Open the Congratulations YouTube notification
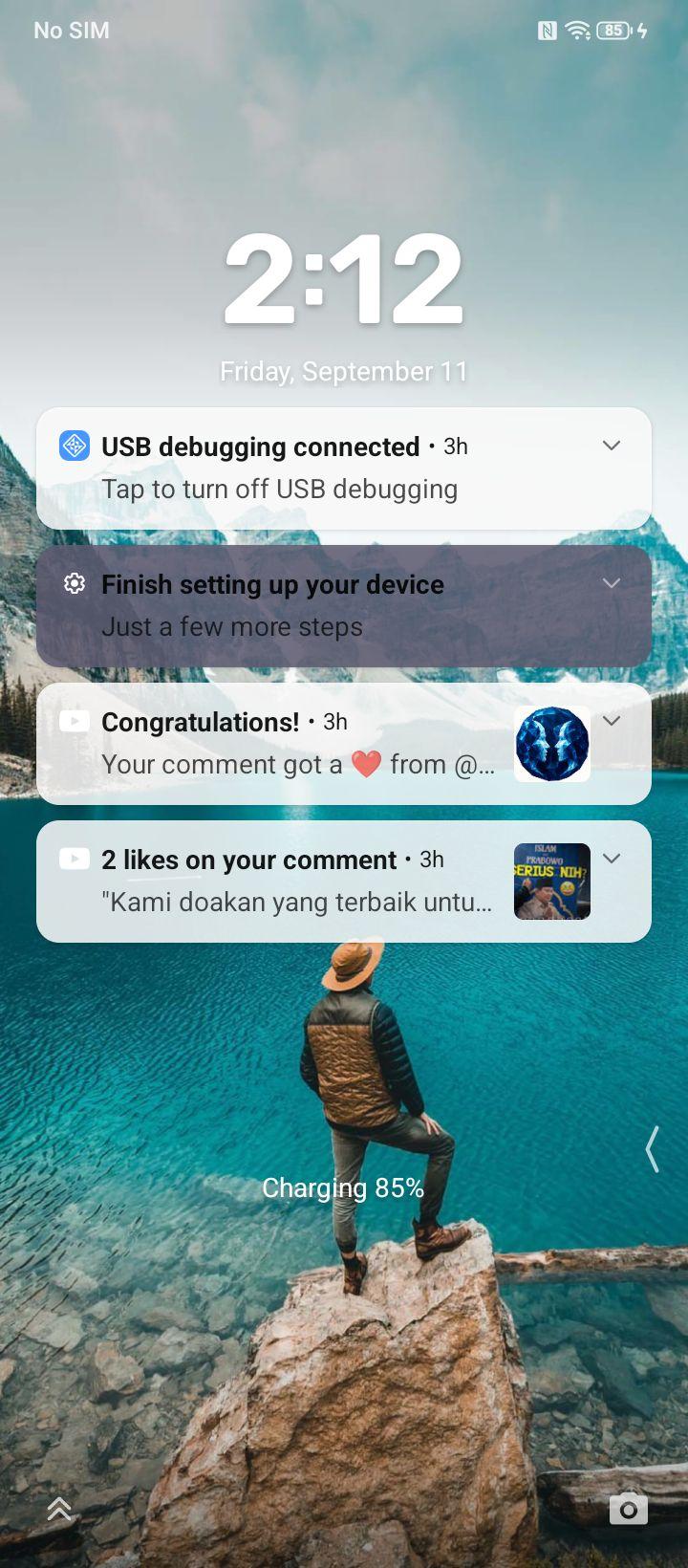Screen dimensions: 688x1568 pyautogui.click(x=344, y=744)
